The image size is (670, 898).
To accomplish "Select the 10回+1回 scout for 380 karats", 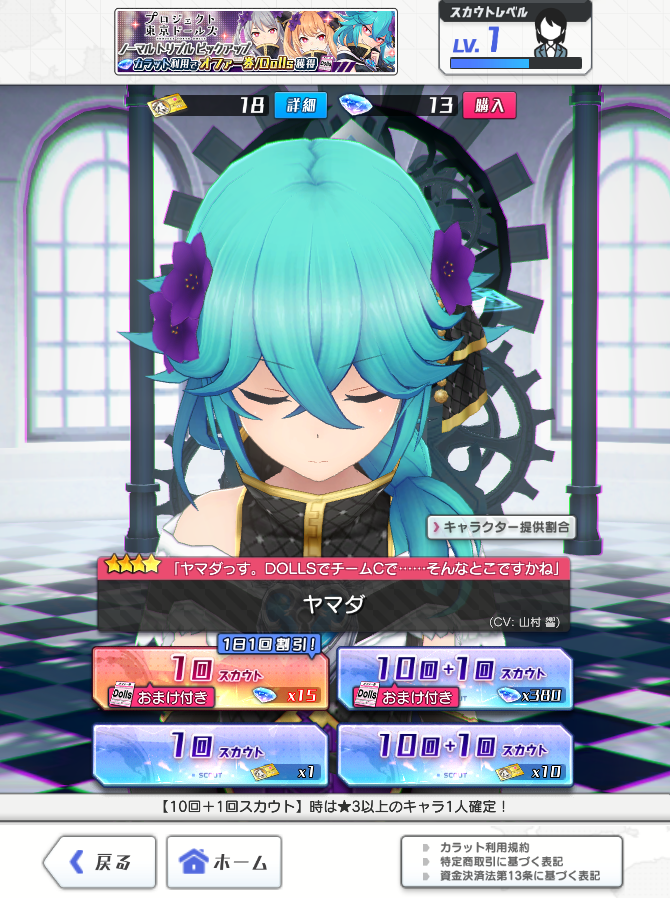I will point(455,680).
